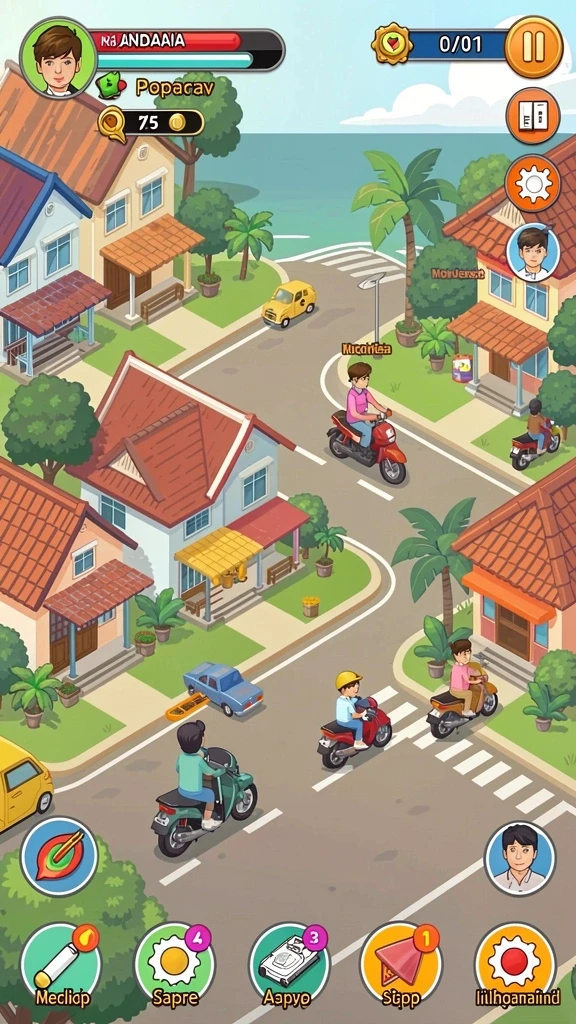576x1024 pixels.
Task: Tap the 75 coin counter
Action: (x=152, y=123)
